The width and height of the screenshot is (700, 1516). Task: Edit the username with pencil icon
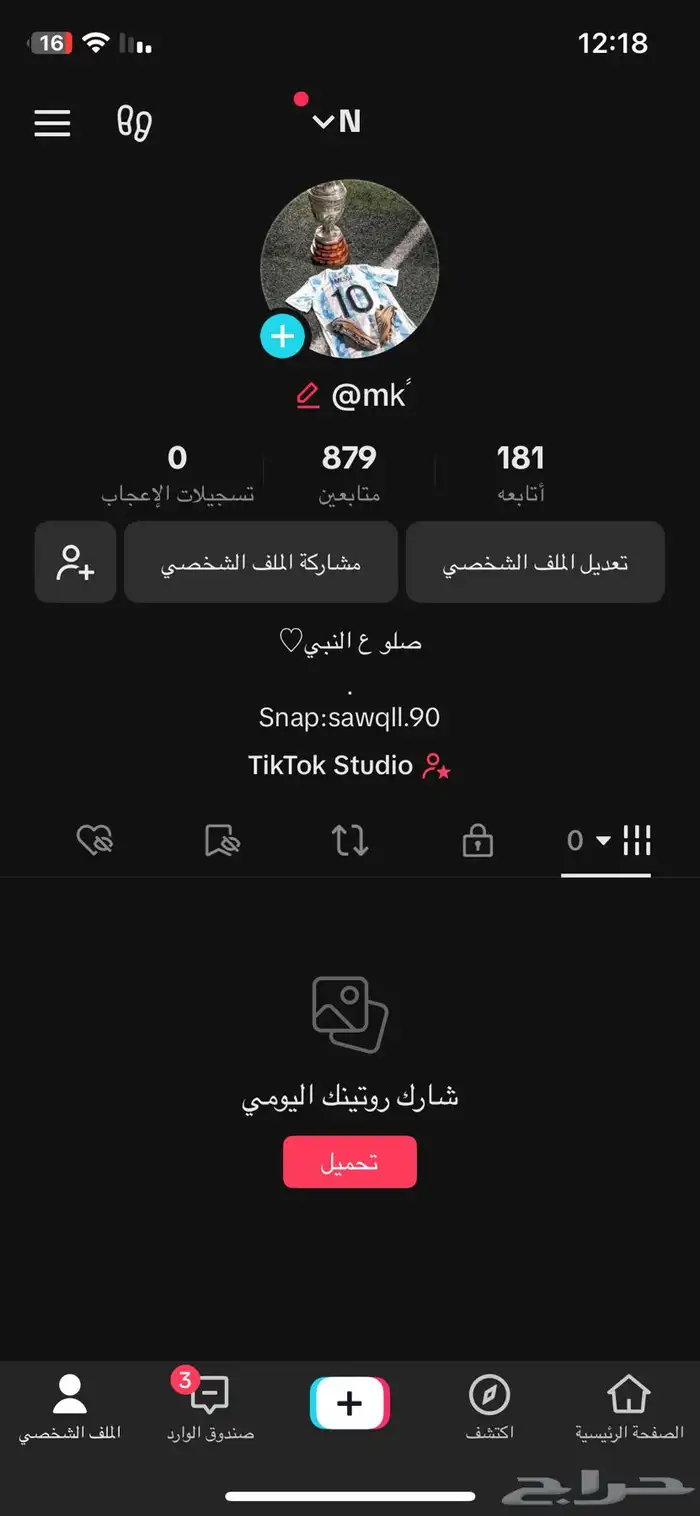308,397
